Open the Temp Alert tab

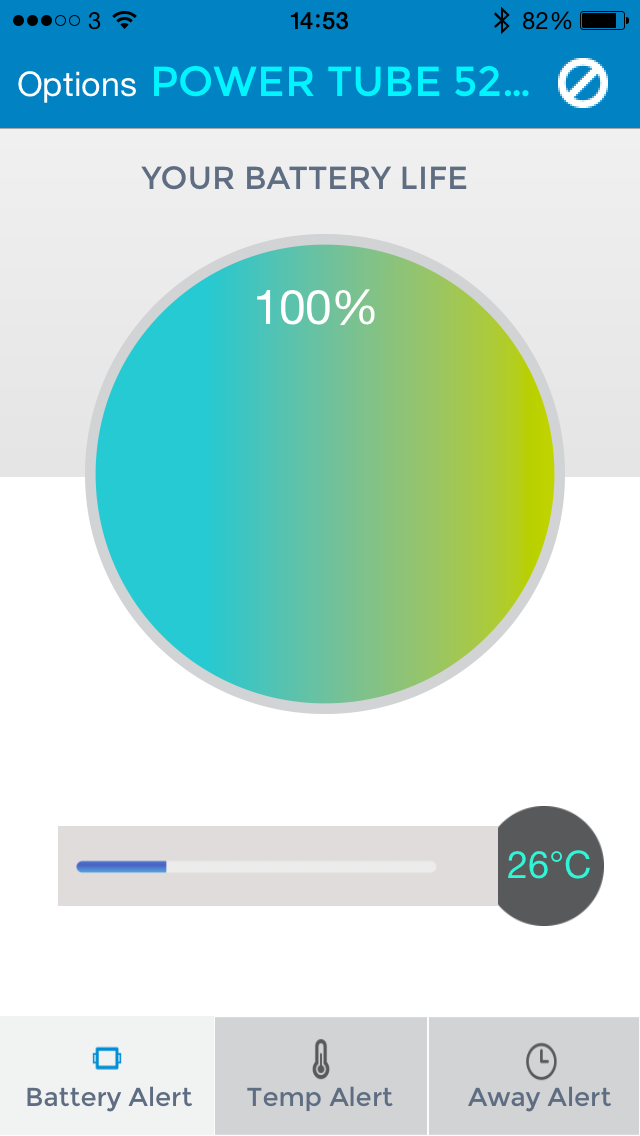pyautogui.click(x=320, y=1077)
